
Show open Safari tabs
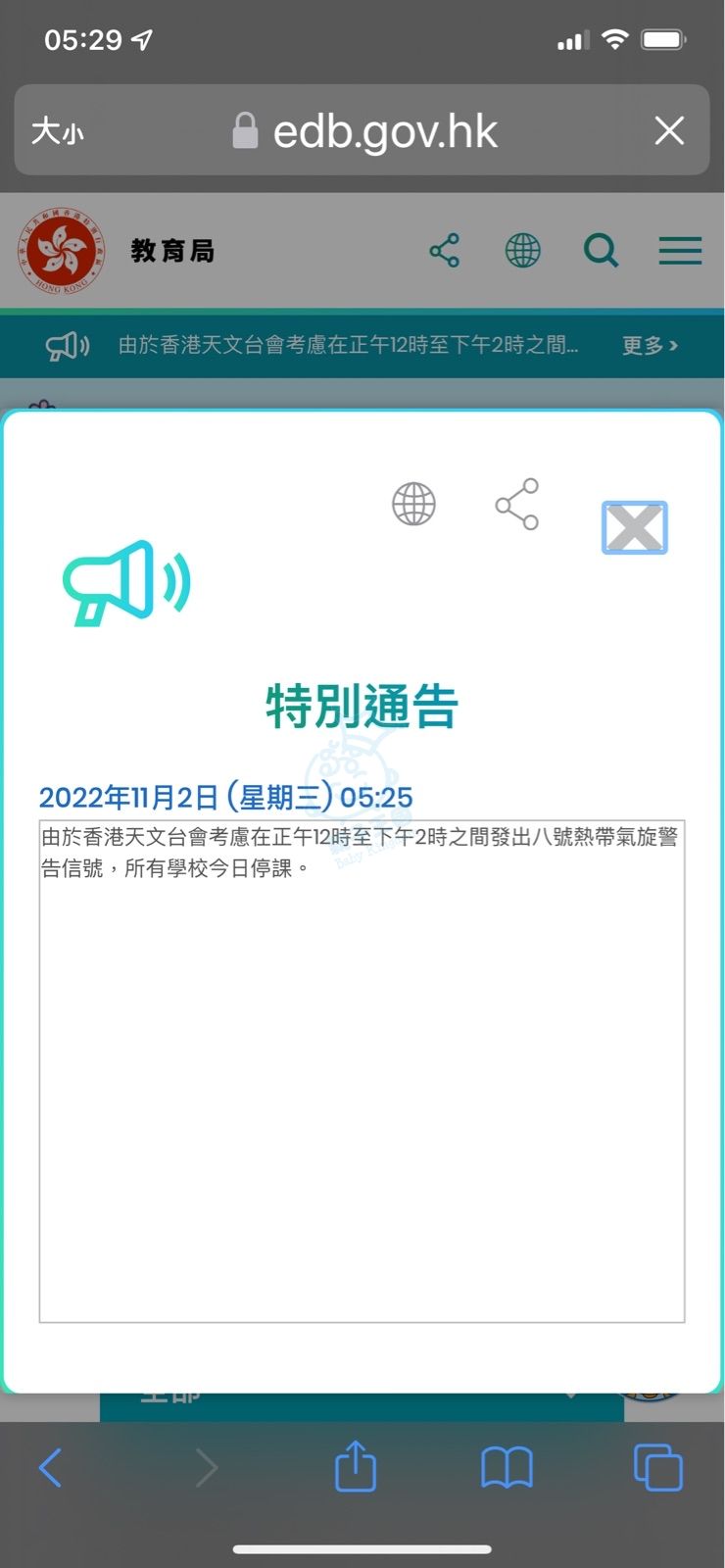pos(657,1467)
